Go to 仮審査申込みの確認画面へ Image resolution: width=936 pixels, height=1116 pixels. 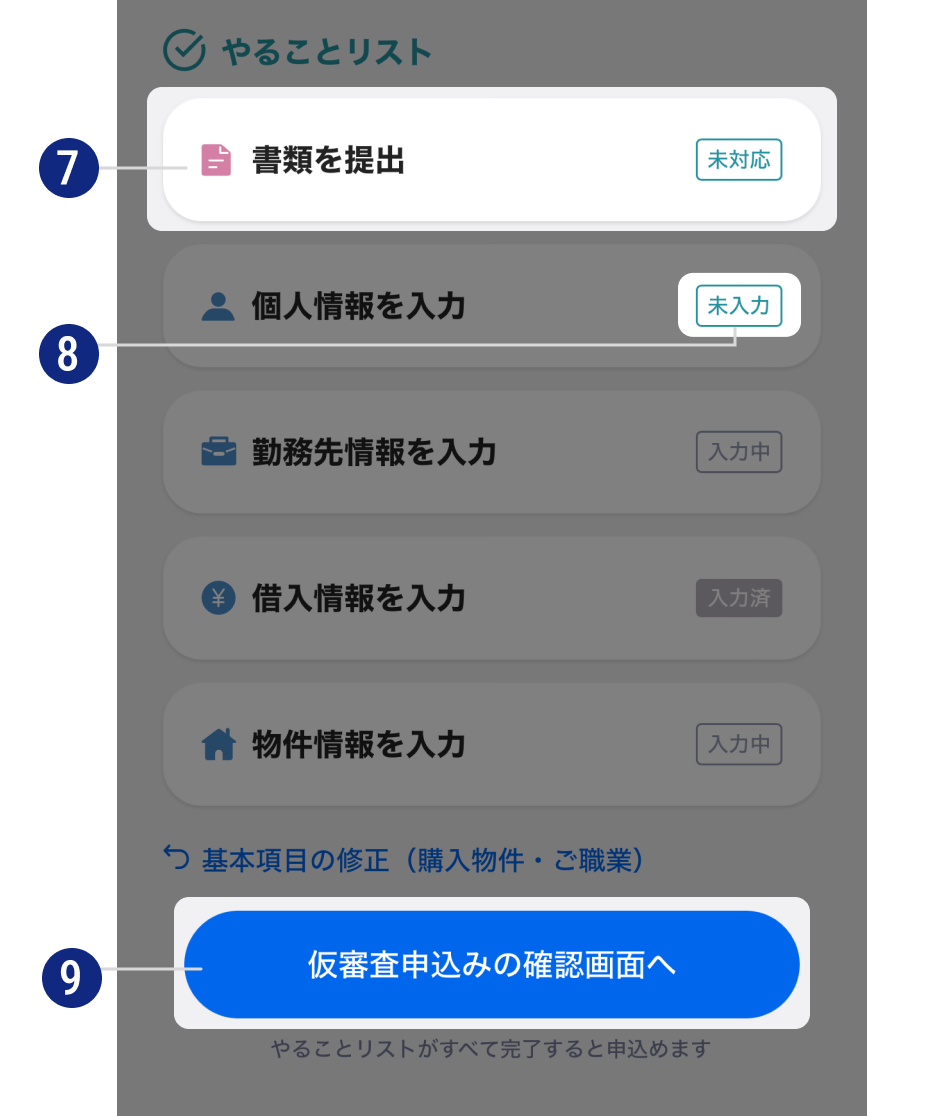pos(491,965)
